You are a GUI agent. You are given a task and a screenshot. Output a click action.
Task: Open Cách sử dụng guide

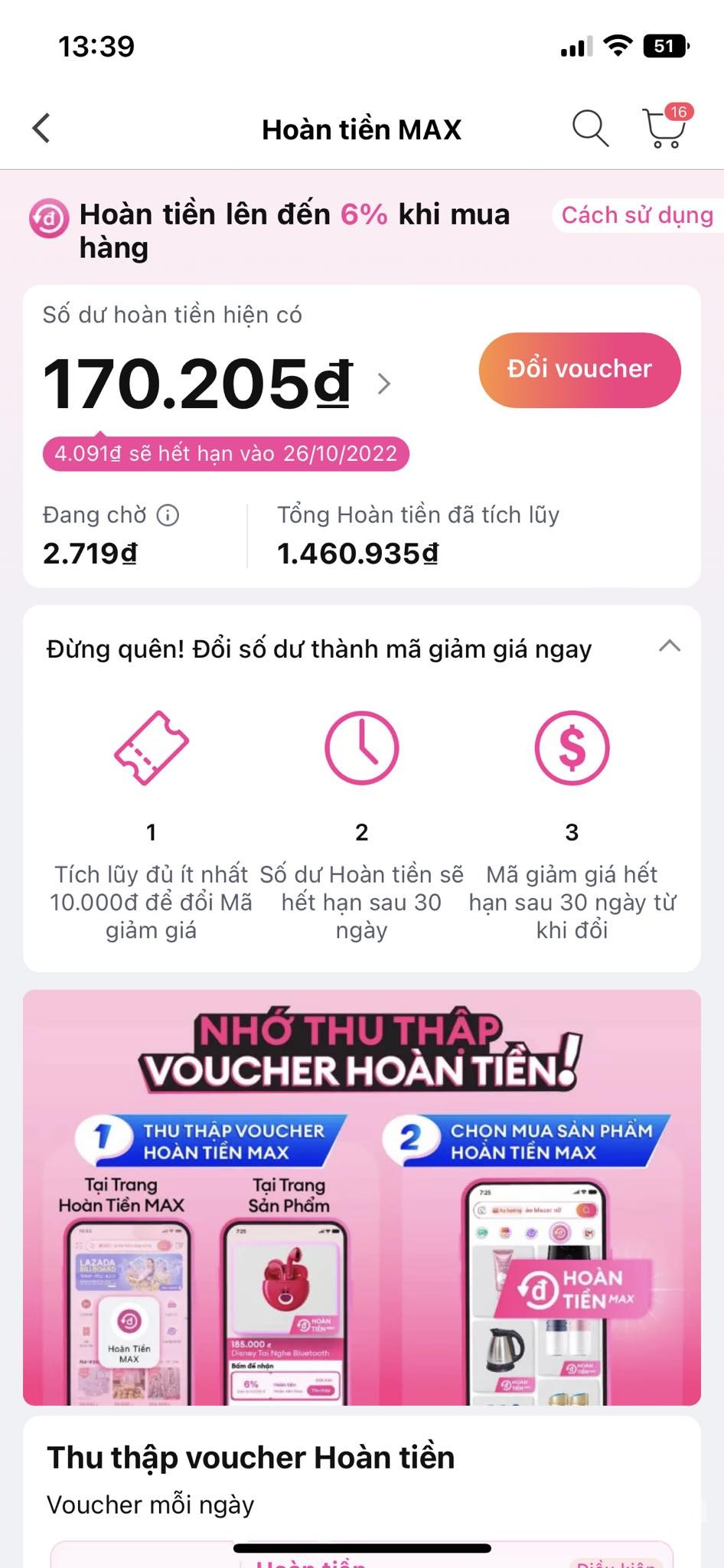[x=637, y=215]
